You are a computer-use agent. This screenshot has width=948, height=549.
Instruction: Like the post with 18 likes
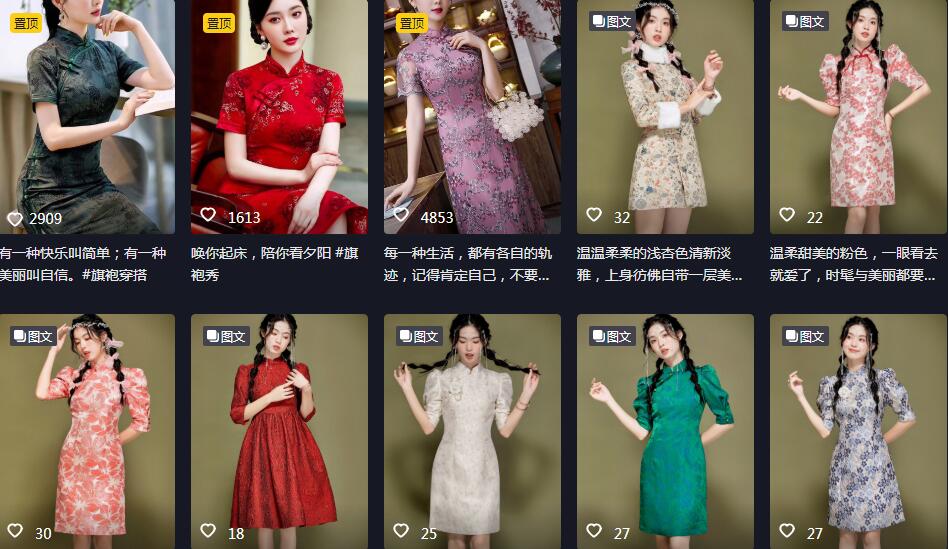(x=208, y=532)
